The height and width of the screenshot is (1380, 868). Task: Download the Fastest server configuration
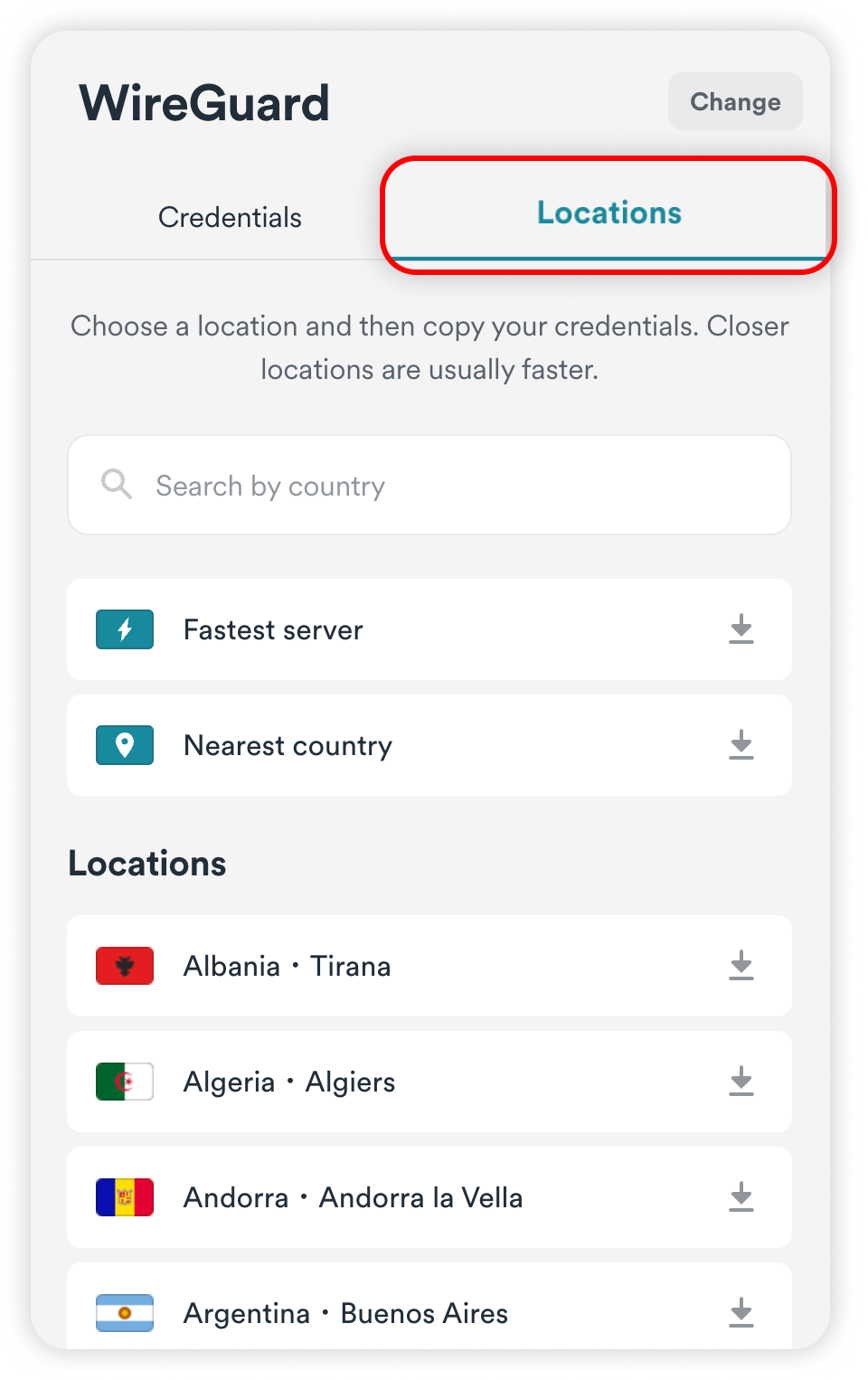coord(741,629)
